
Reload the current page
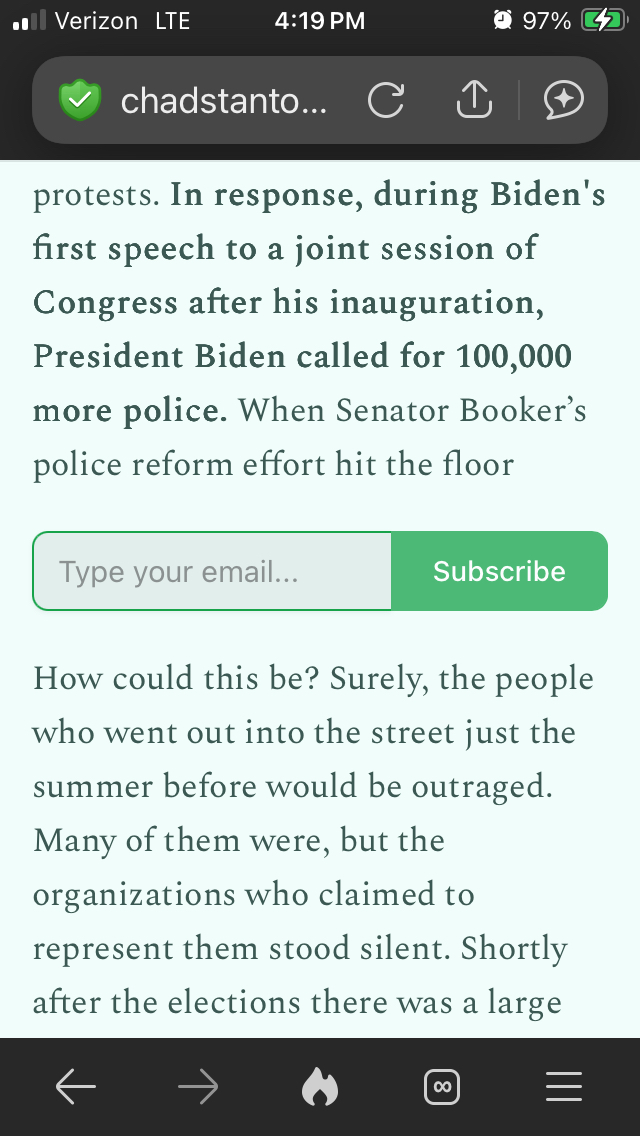pos(386,100)
